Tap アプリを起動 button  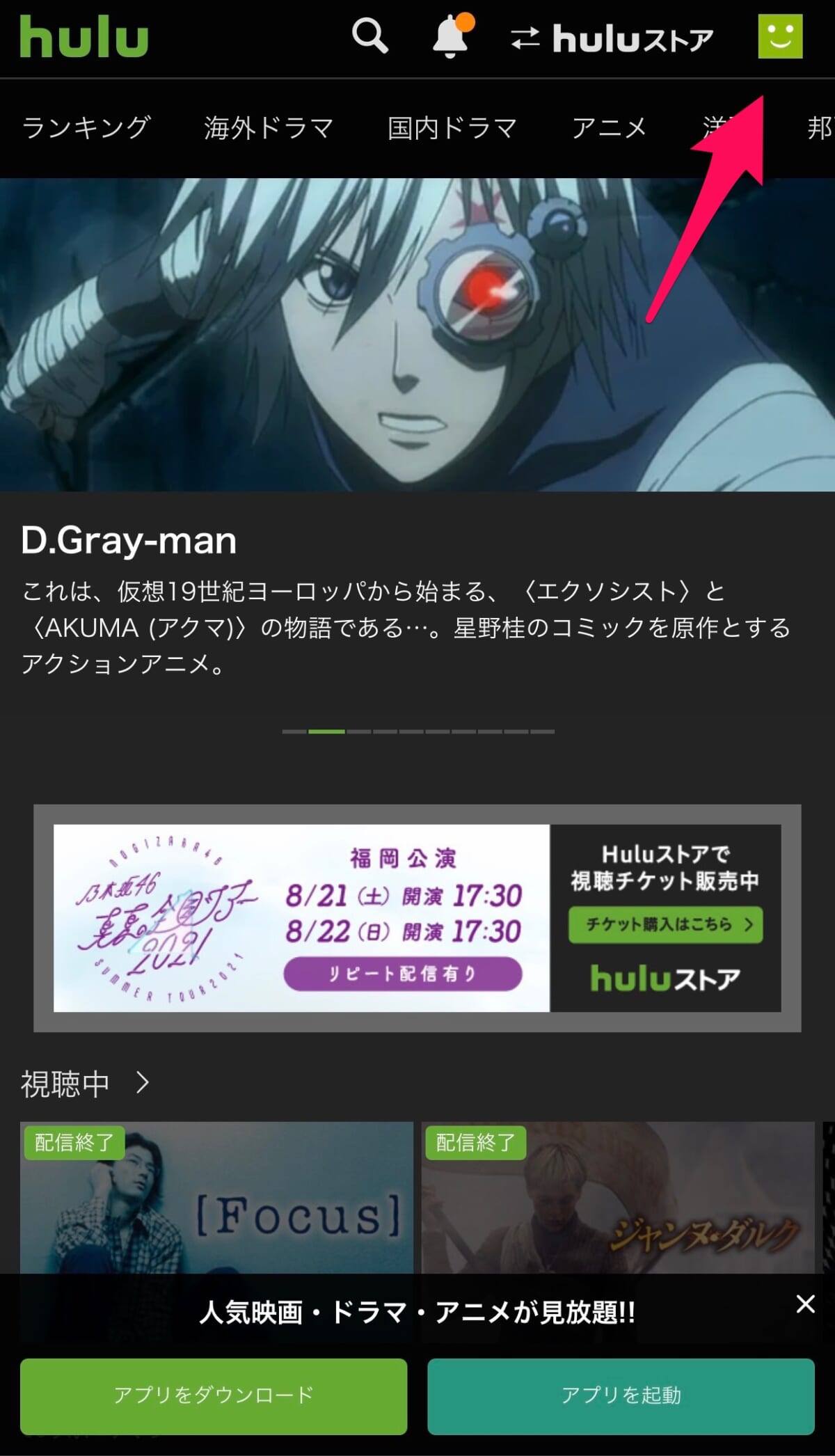[x=621, y=1395]
